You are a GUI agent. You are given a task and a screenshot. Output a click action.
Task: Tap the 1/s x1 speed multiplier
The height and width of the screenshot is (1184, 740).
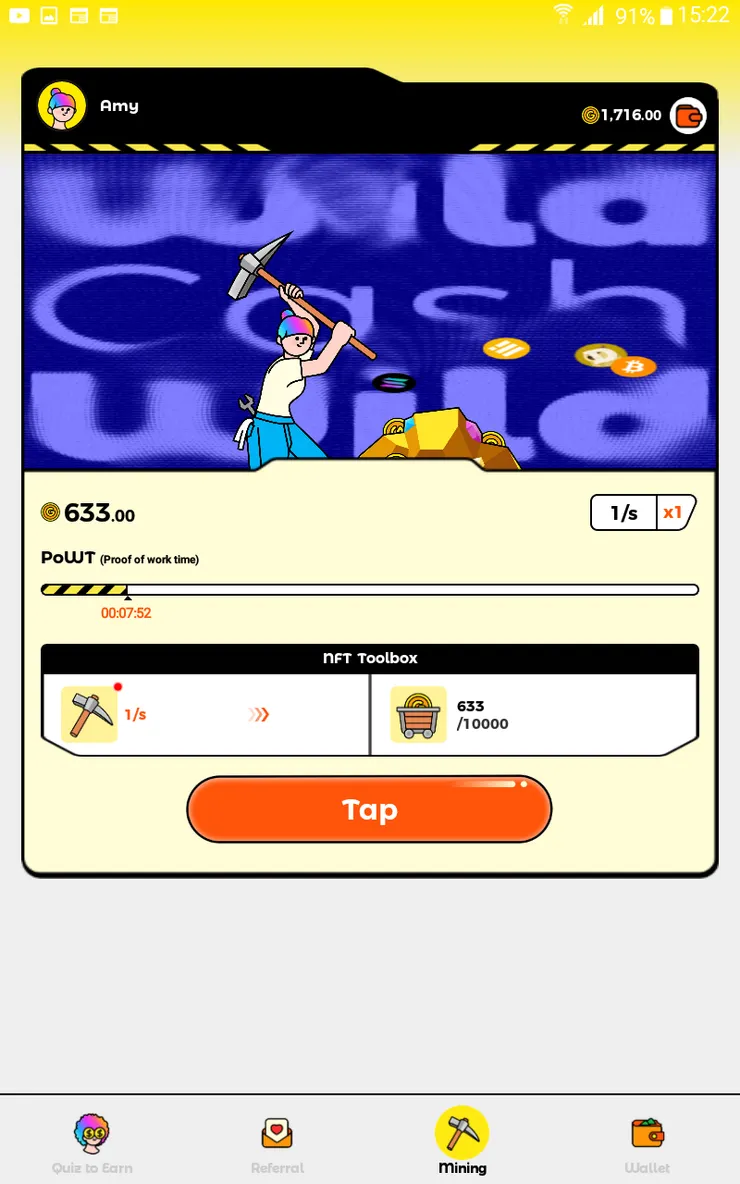pyautogui.click(x=641, y=513)
